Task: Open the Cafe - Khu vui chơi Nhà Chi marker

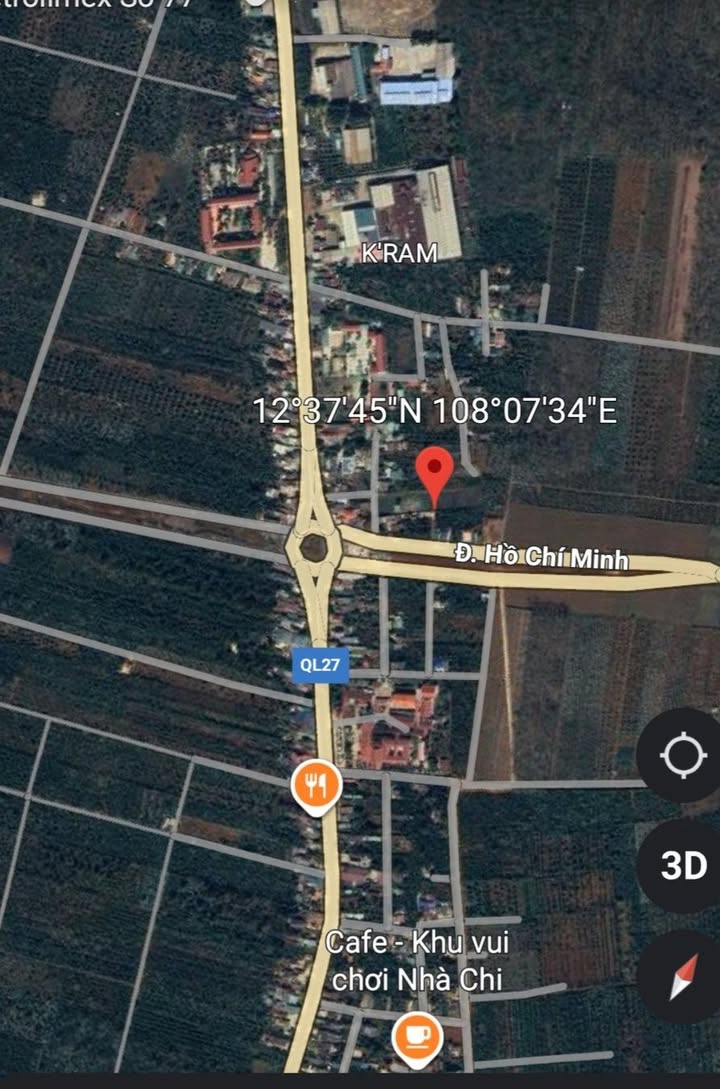Action: pos(417,1036)
